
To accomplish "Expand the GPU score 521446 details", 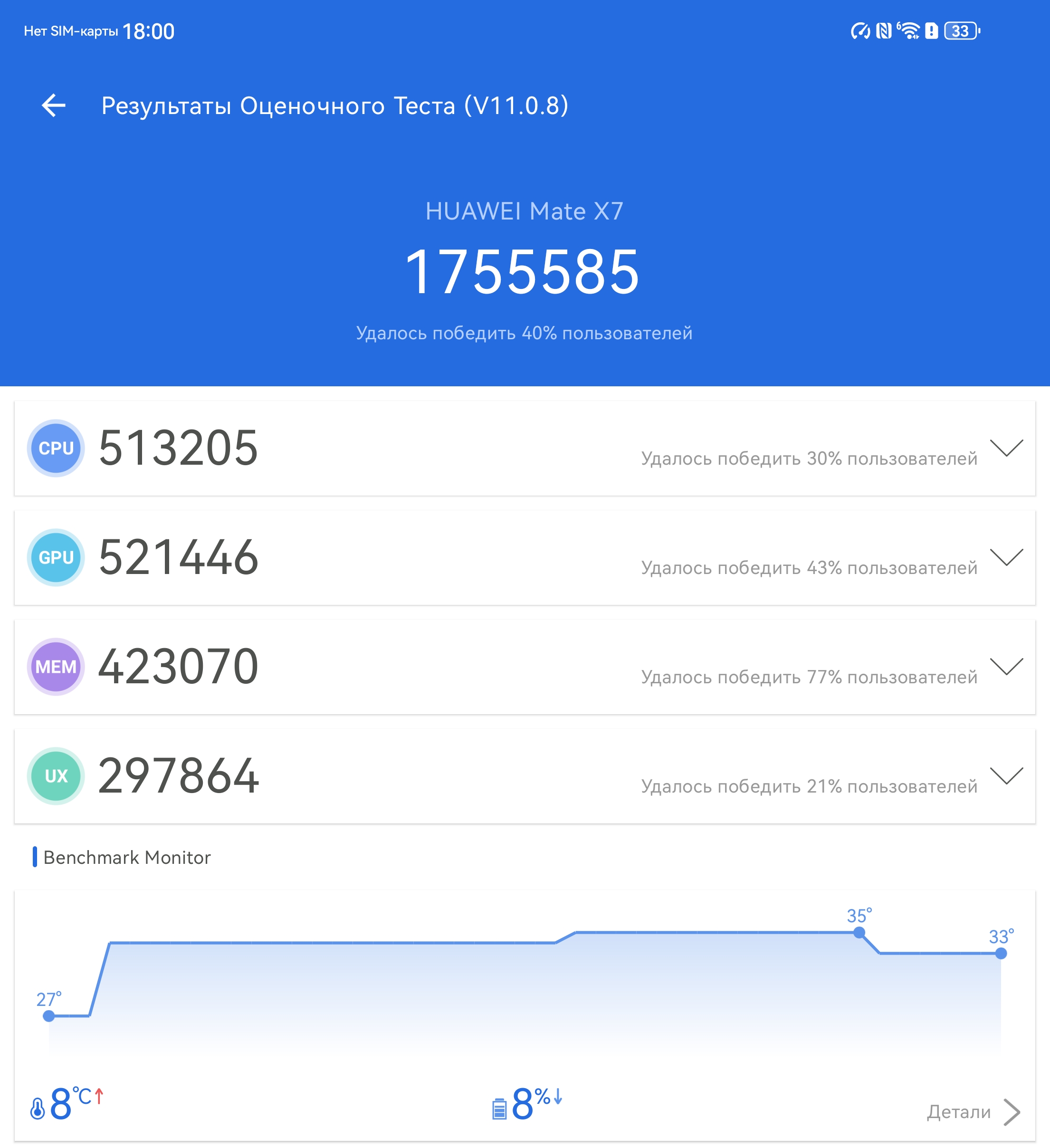I will 1006,557.
